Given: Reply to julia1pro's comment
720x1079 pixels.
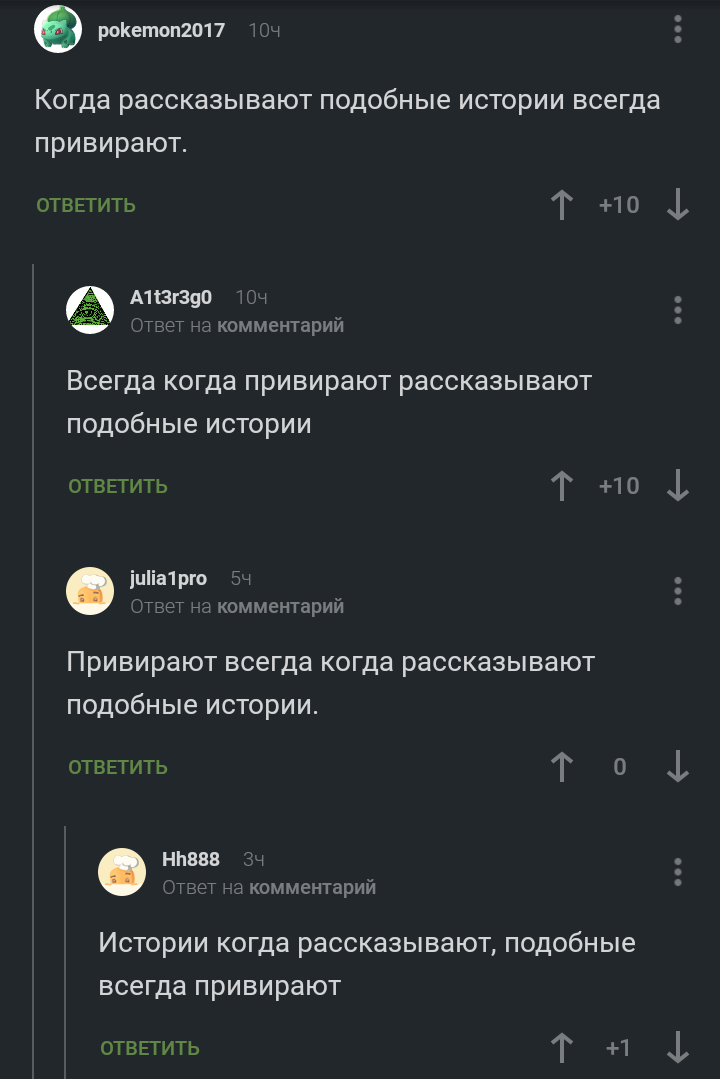Looking at the screenshot, I should pyautogui.click(x=118, y=767).
